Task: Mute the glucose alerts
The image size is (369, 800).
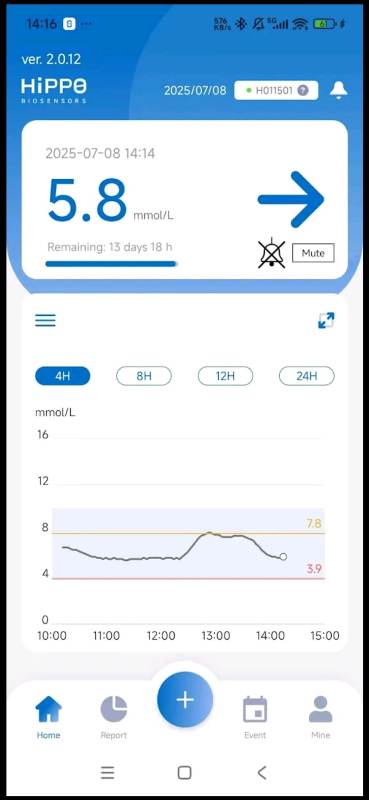Action: click(313, 253)
